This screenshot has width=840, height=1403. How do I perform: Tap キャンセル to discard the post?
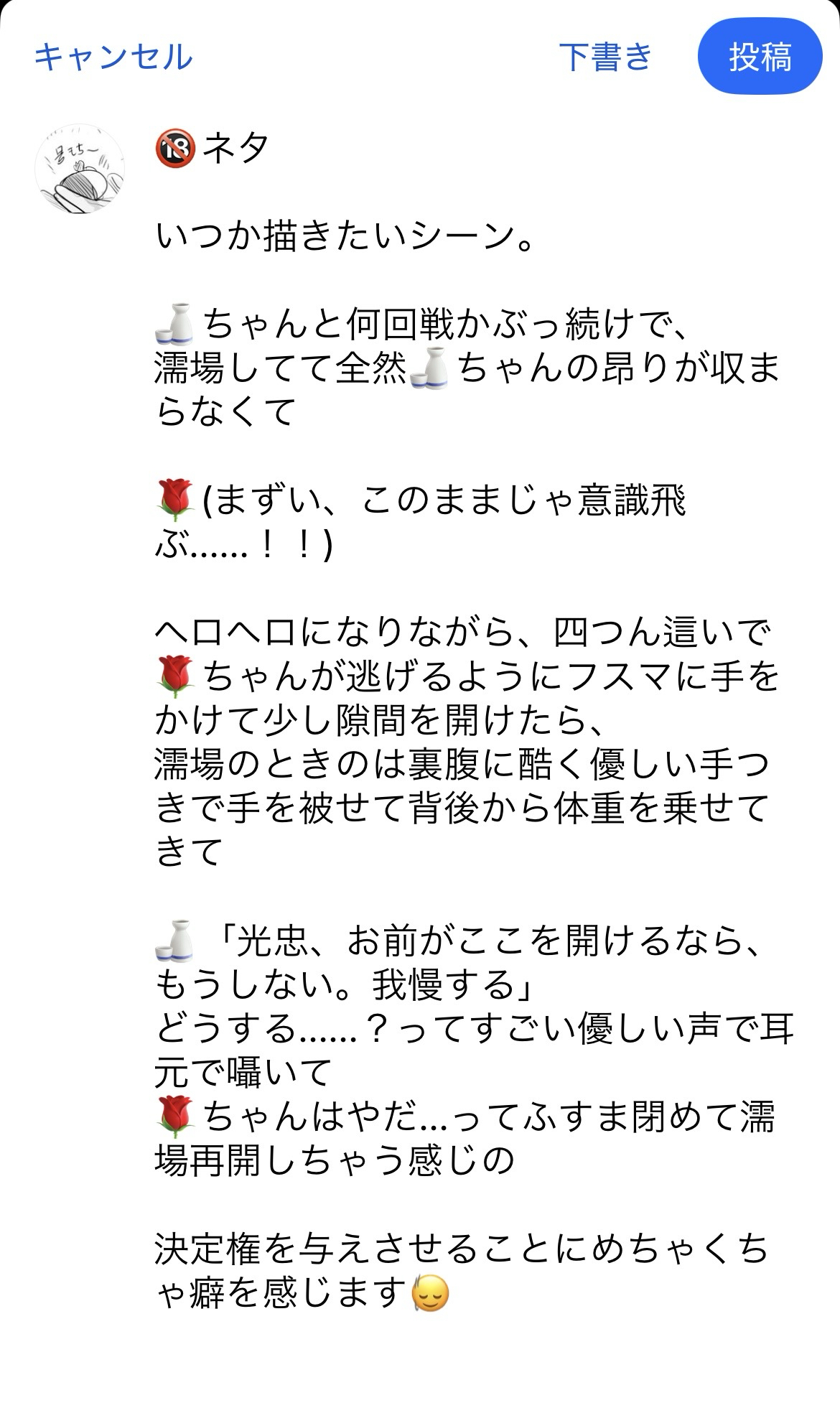[113, 57]
